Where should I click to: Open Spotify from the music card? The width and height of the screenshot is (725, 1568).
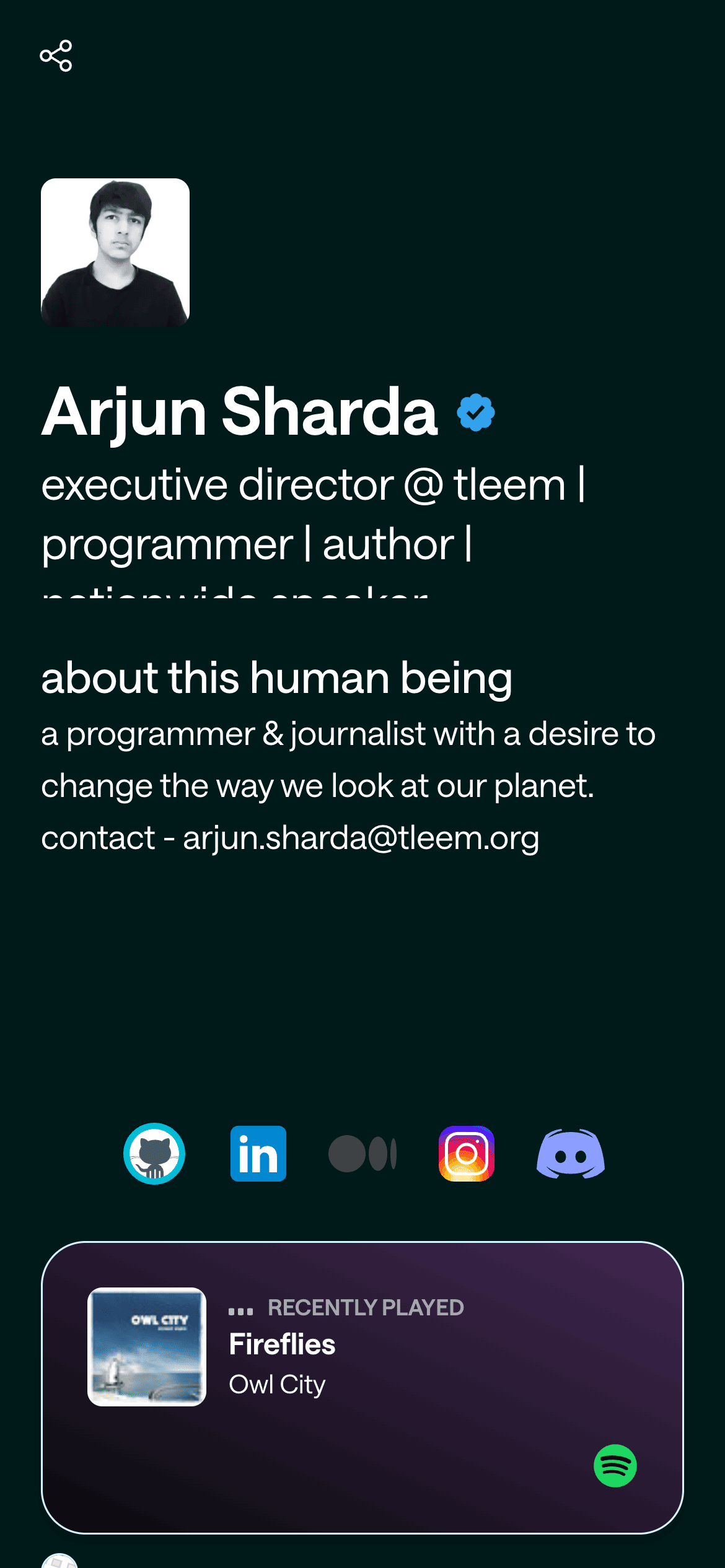point(615,1466)
